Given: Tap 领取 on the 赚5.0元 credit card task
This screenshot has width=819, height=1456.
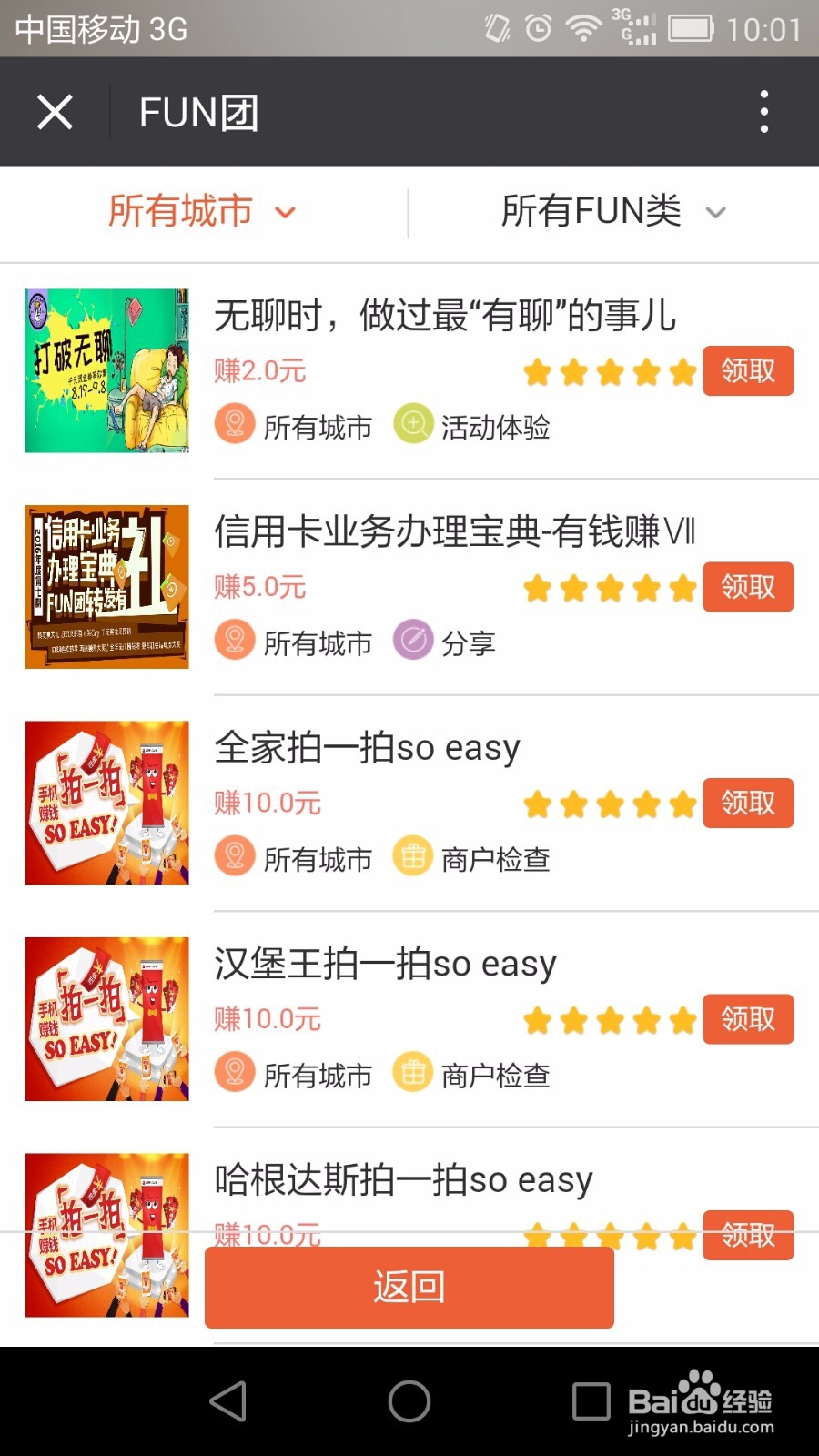Looking at the screenshot, I should point(747,587).
